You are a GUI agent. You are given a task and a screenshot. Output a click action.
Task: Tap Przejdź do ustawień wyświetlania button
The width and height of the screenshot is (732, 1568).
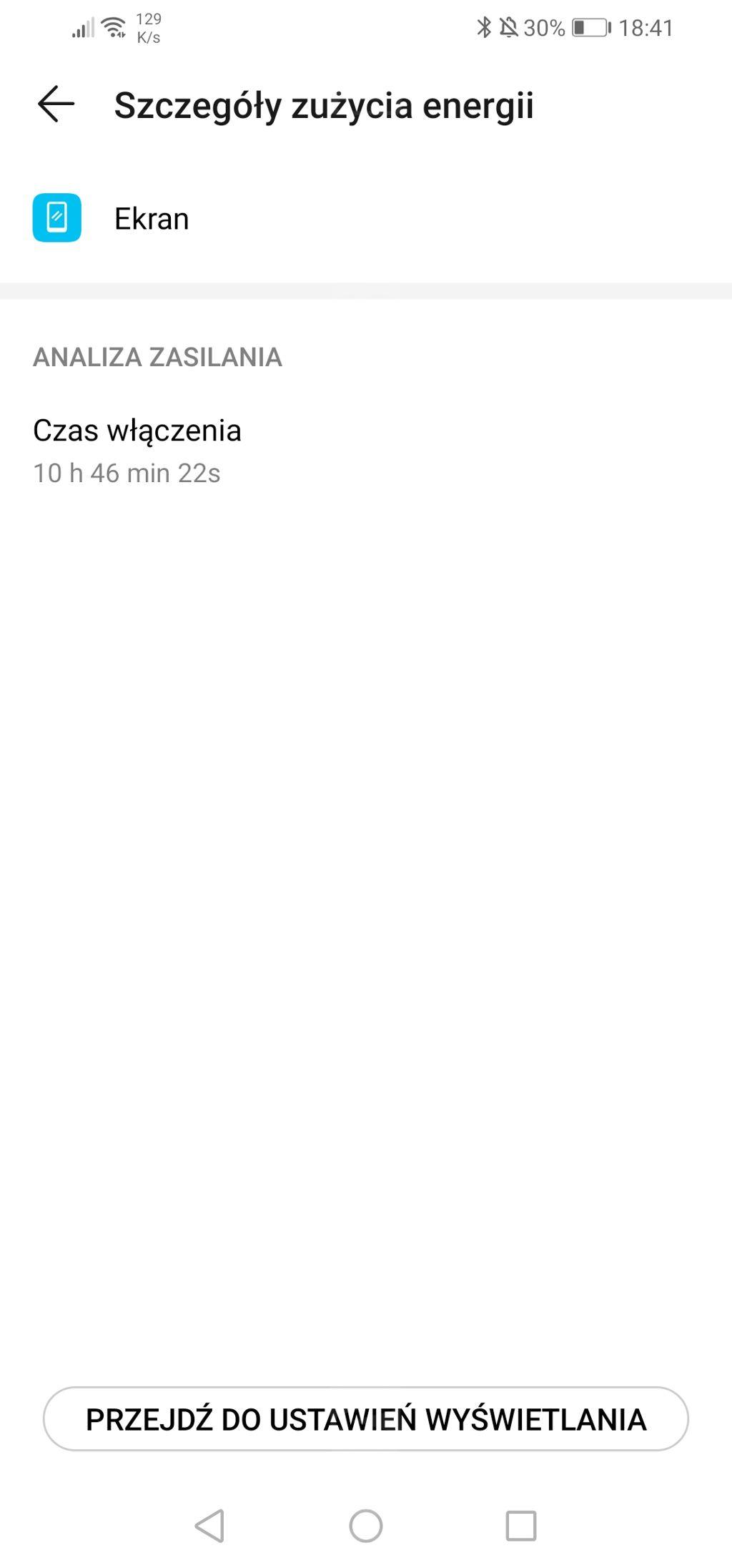[366, 1419]
